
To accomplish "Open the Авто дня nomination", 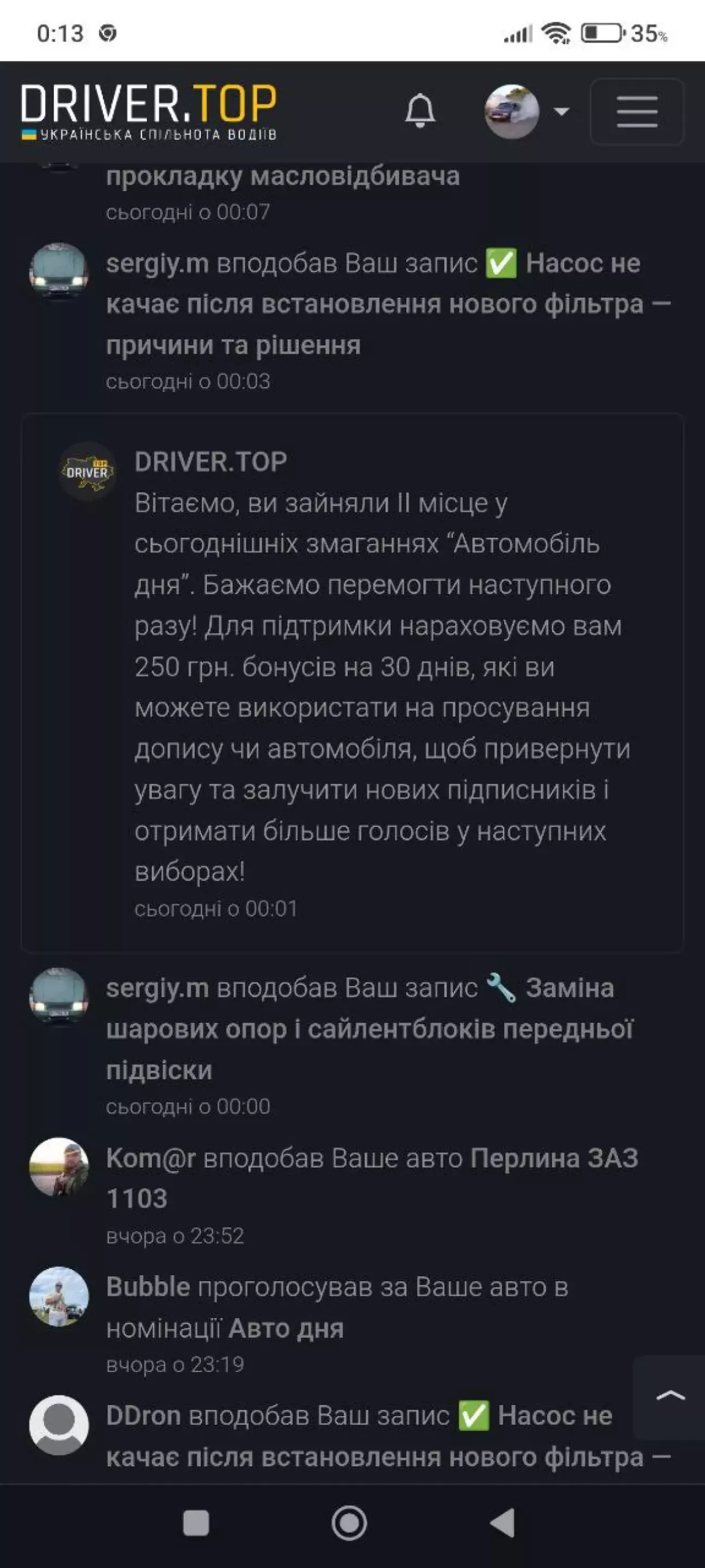I will pyautogui.click(x=286, y=1328).
